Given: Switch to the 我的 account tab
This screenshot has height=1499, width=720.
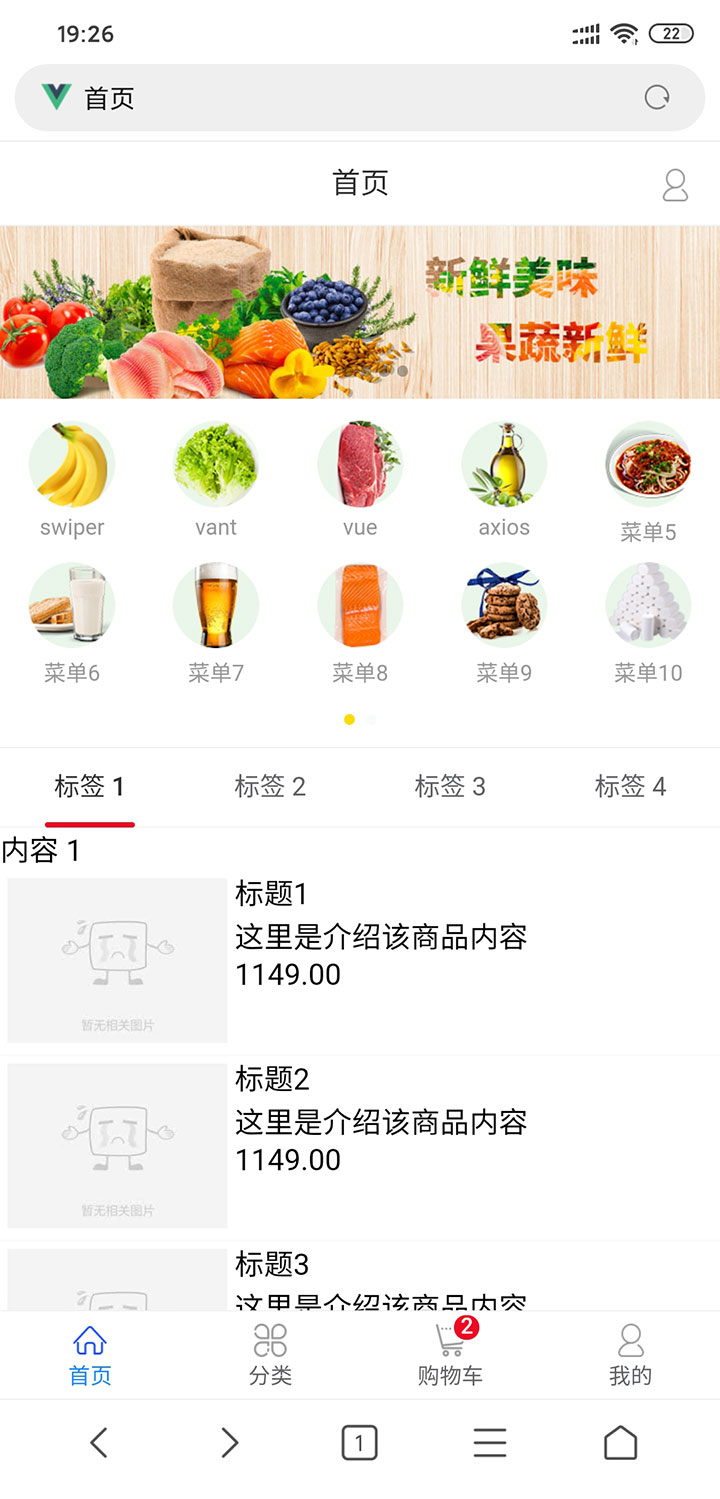Looking at the screenshot, I should 630,1354.
